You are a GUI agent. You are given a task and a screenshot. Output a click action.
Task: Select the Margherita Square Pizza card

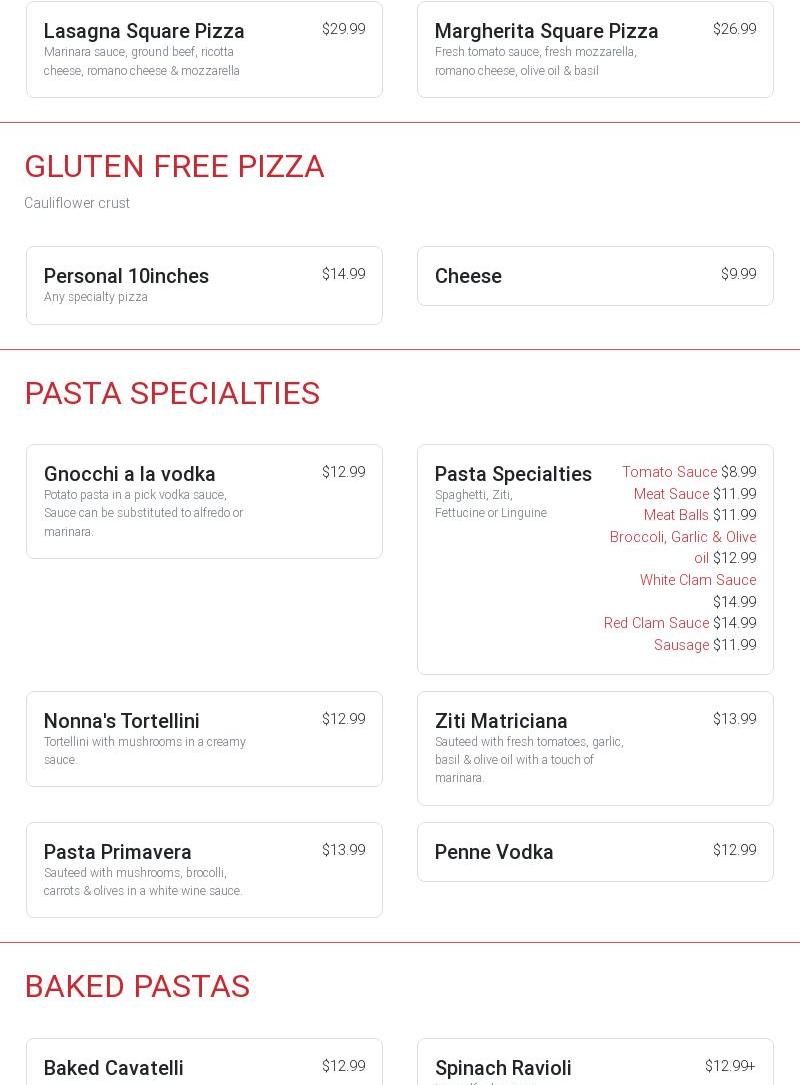tap(595, 49)
